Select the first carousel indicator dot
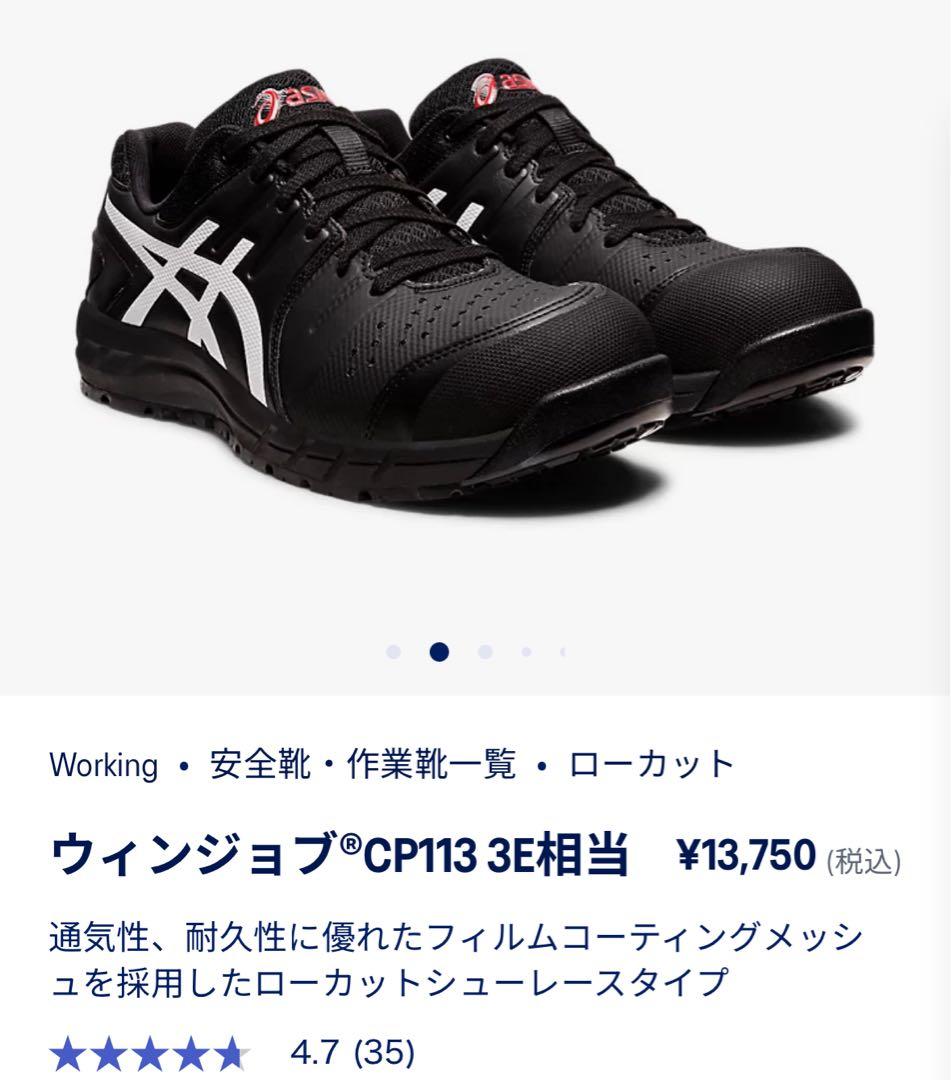This screenshot has width=951, height=1080. click(395, 649)
